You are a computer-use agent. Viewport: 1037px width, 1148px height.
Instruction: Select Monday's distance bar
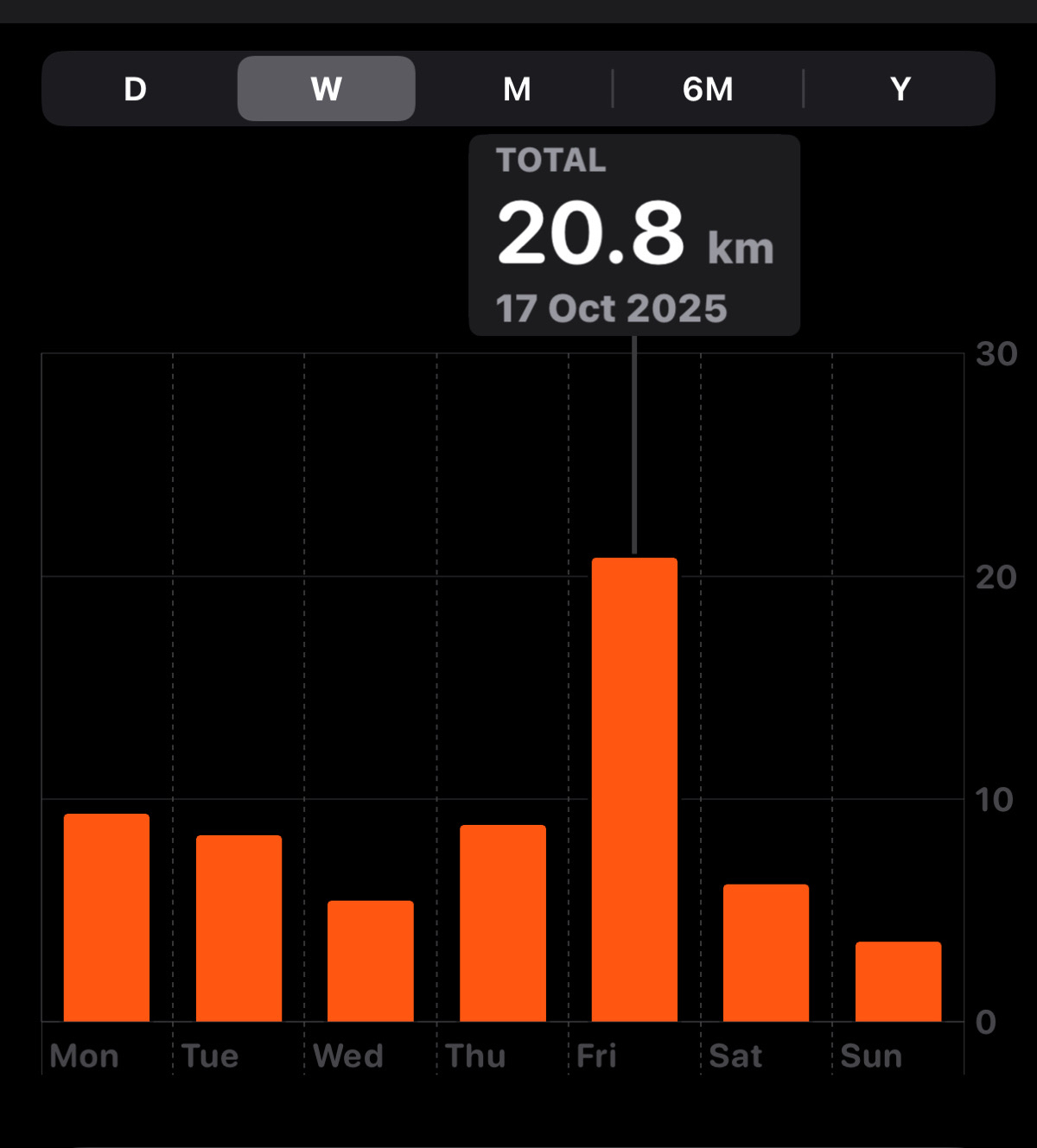point(106,917)
